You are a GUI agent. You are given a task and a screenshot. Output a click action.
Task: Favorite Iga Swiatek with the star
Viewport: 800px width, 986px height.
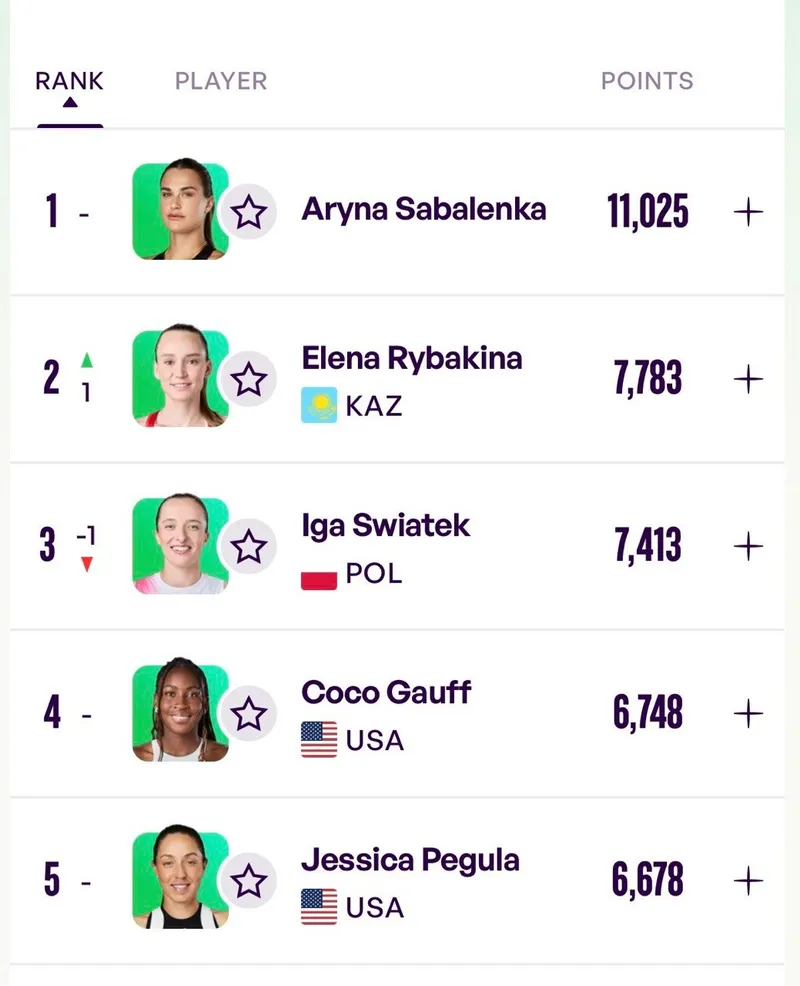[x=248, y=547]
